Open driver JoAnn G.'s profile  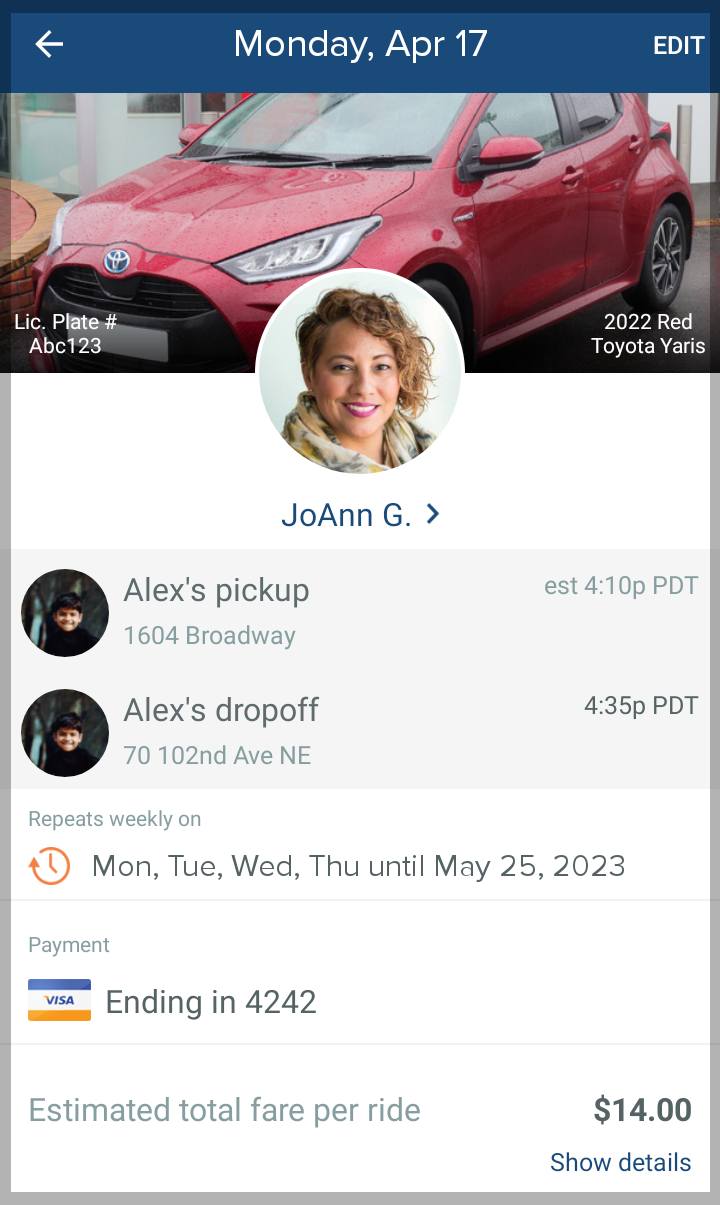coord(360,514)
